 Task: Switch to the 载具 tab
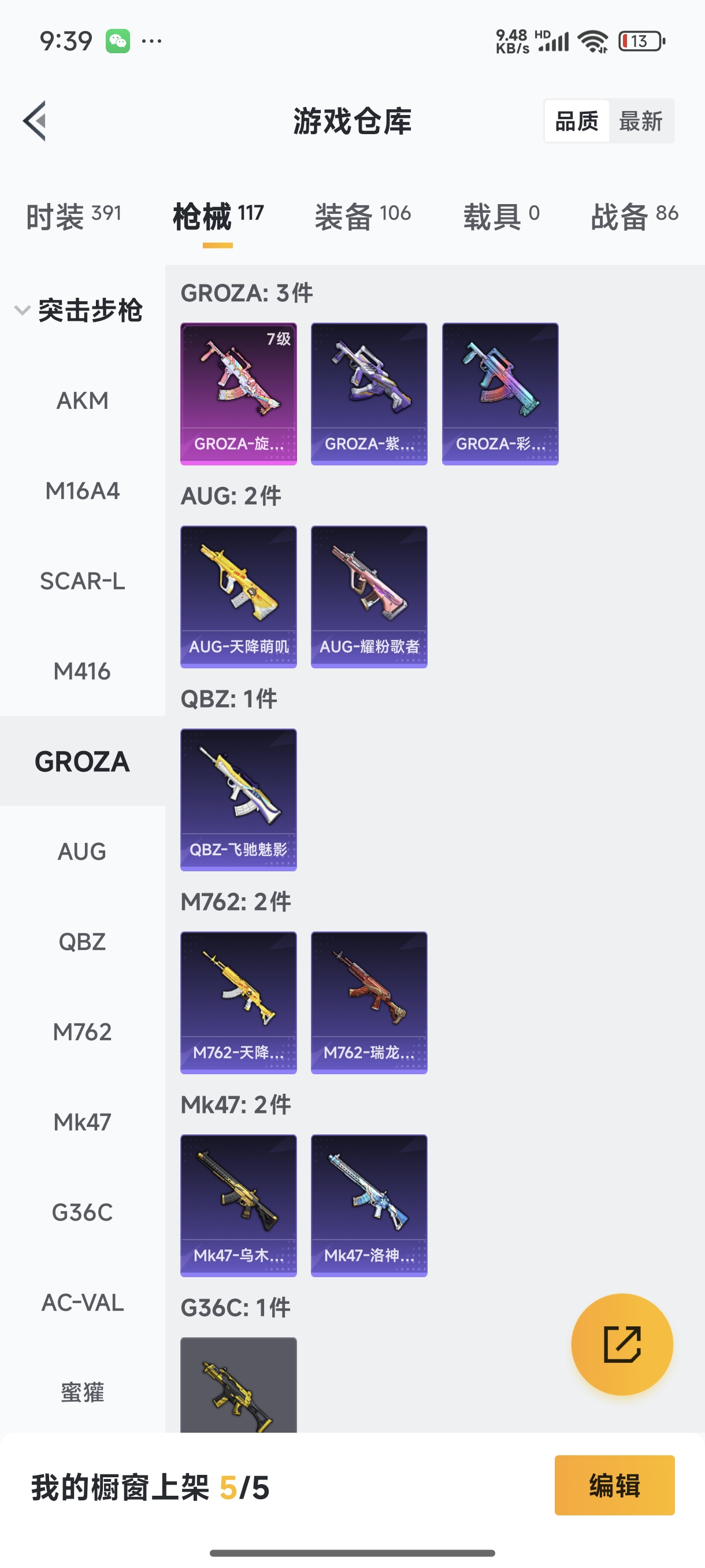pyautogui.click(x=501, y=216)
